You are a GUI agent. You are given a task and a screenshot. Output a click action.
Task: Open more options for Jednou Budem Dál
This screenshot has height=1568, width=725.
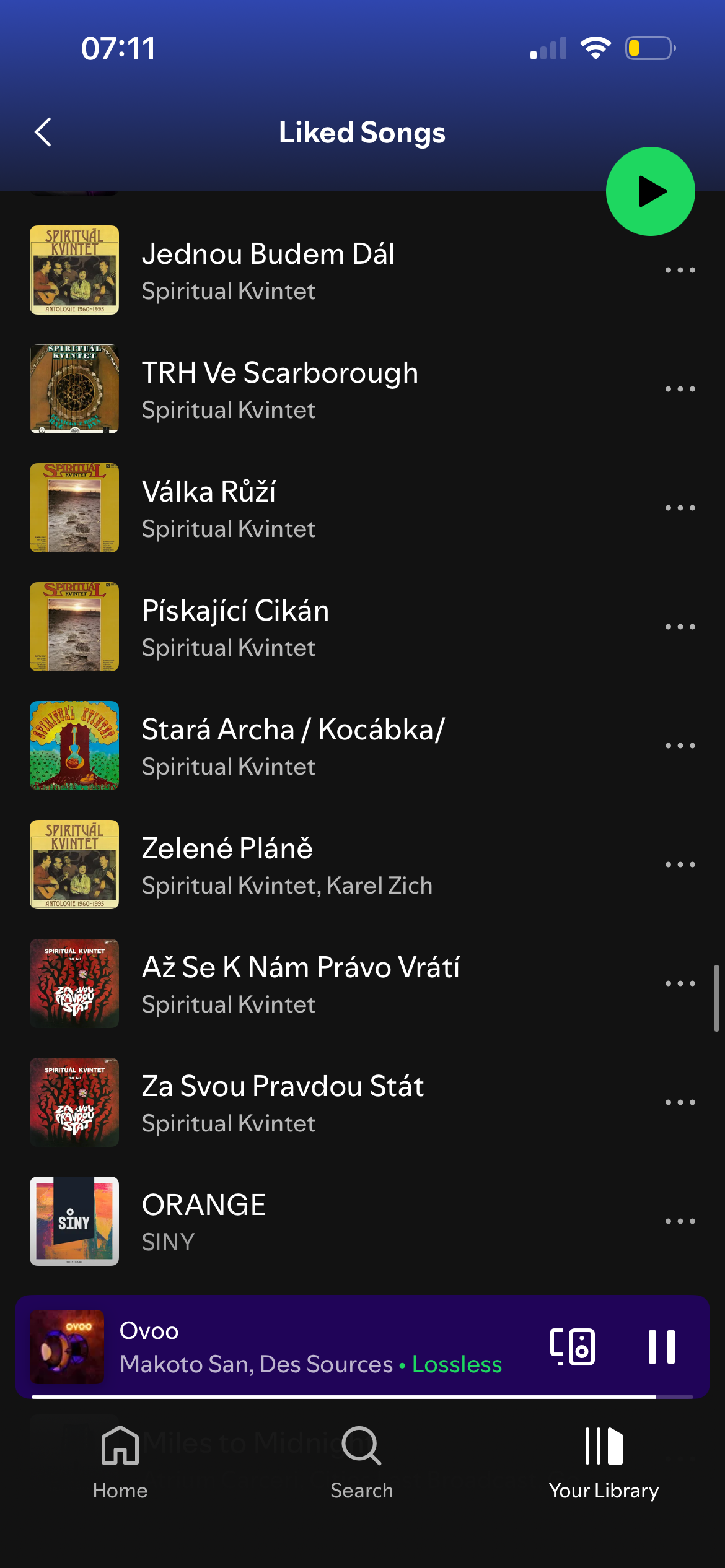pos(680,270)
